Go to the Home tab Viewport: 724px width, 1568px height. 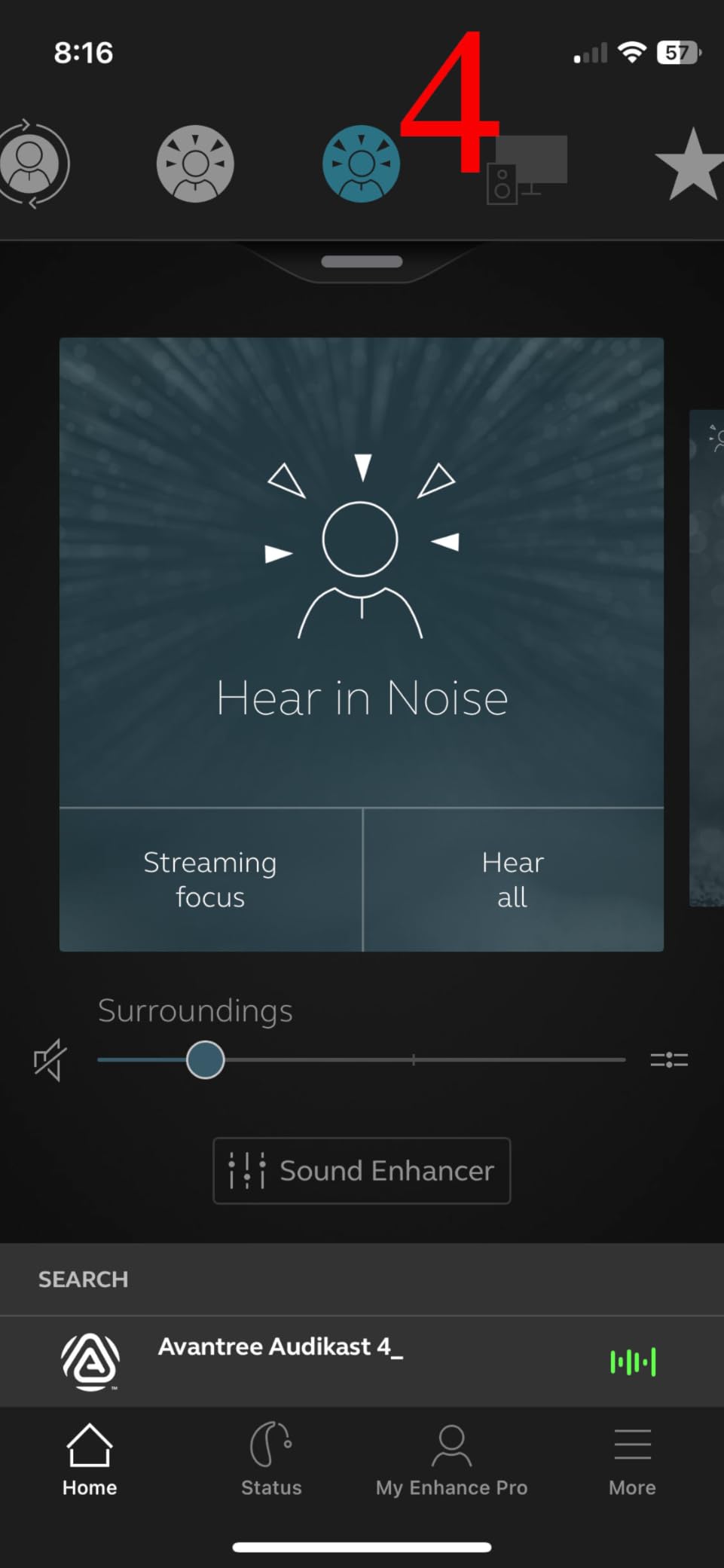click(x=90, y=1460)
